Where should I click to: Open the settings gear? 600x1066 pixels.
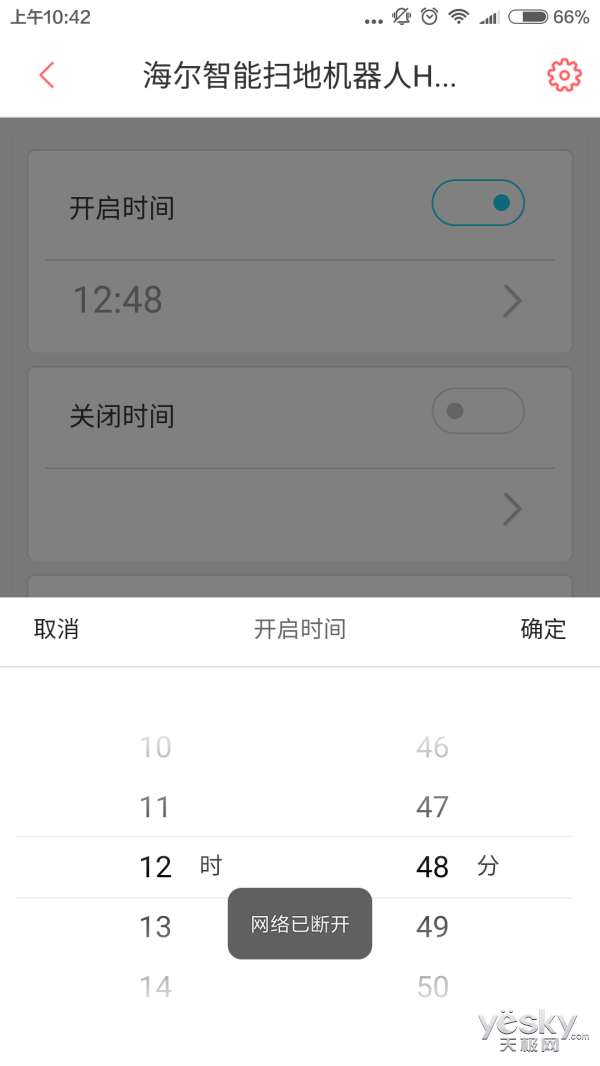564,75
